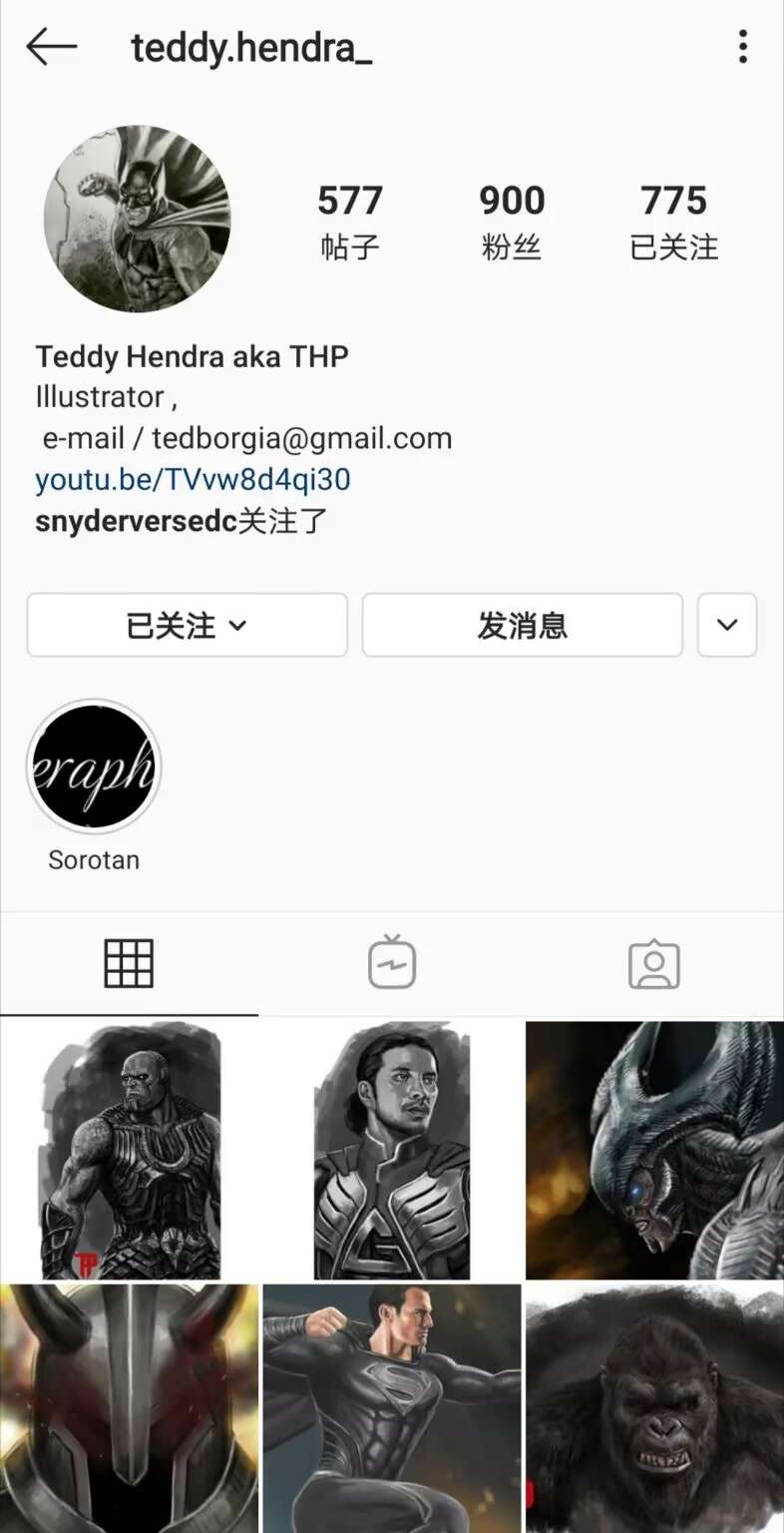
Task: Open the 775 following list (已关注)
Action: point(674,222)
